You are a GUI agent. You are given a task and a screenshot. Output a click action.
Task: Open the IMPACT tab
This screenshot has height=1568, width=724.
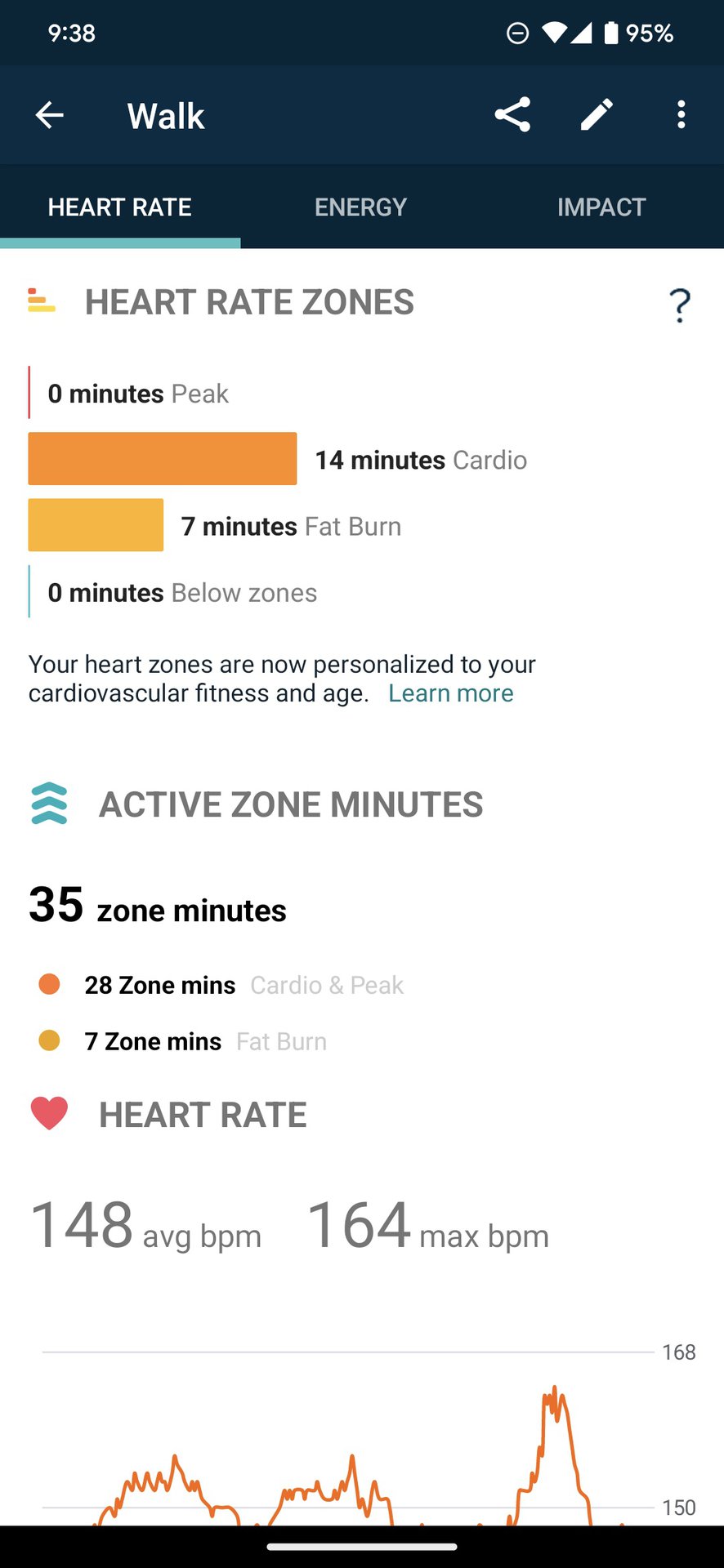tap(601, 207)
